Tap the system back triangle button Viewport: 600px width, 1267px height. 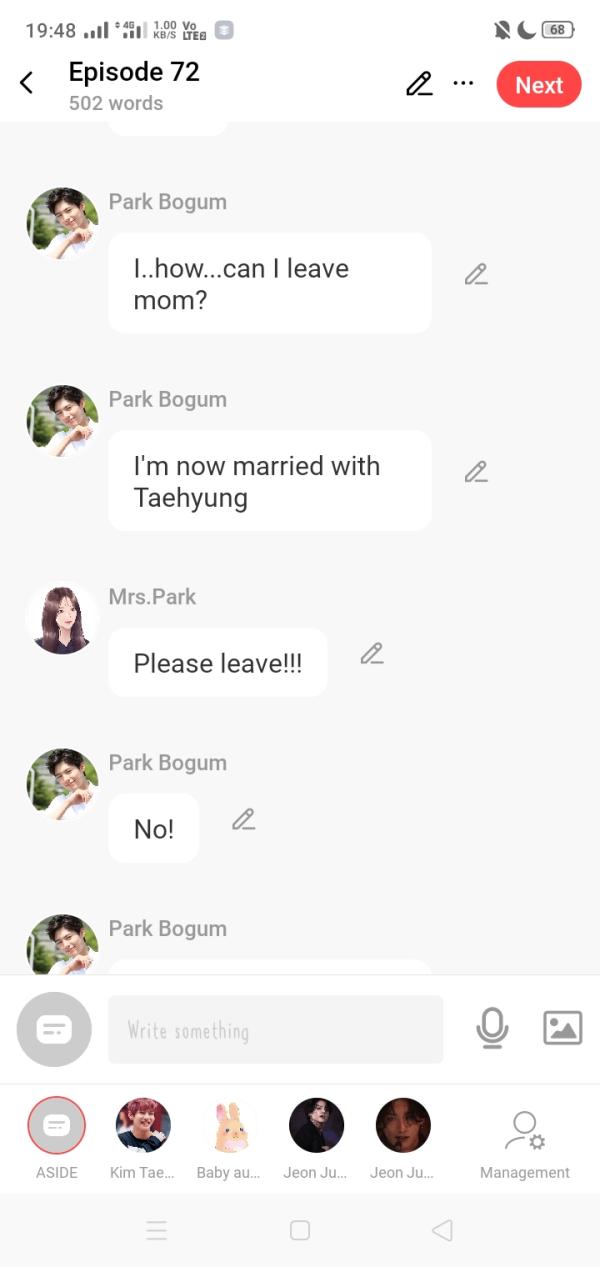coord(442,1230)
